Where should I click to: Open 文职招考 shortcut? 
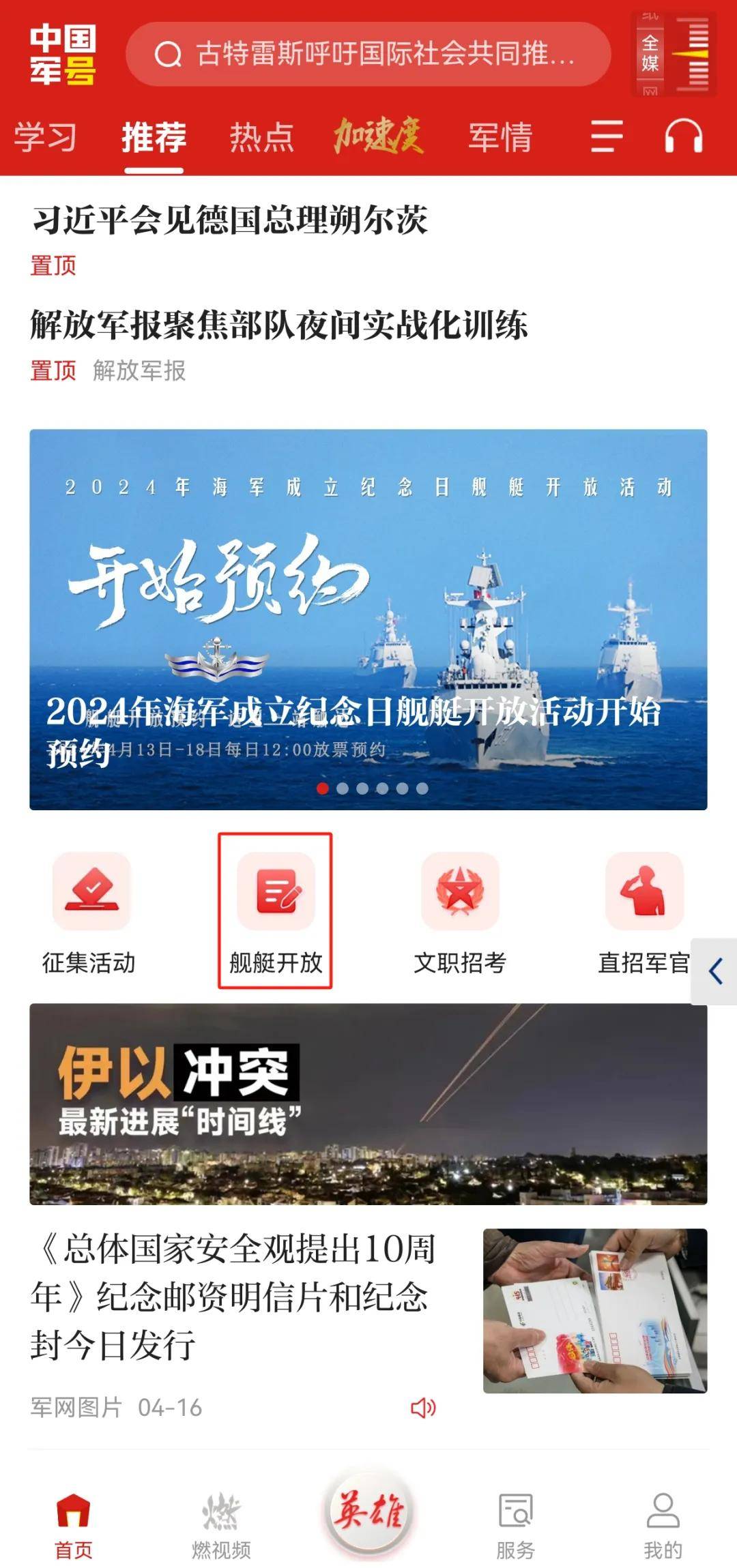pyautogui.click(x=460, y=914)
